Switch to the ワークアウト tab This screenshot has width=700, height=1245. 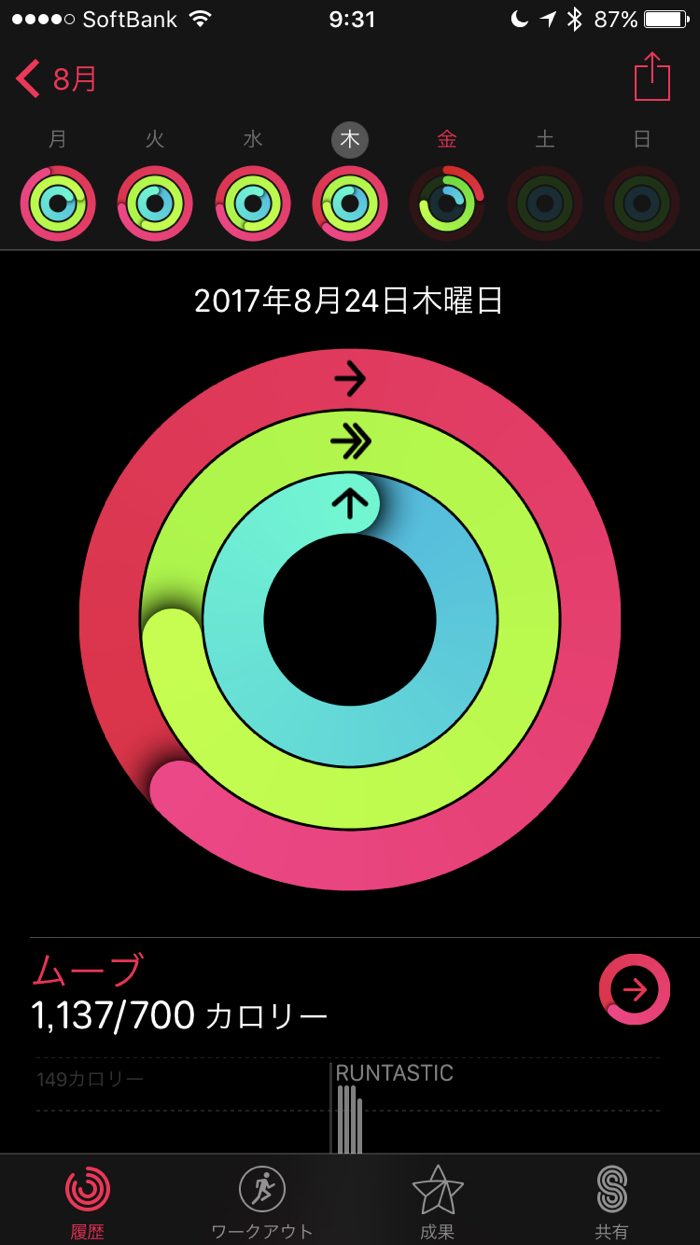(x=262, y=1200)
